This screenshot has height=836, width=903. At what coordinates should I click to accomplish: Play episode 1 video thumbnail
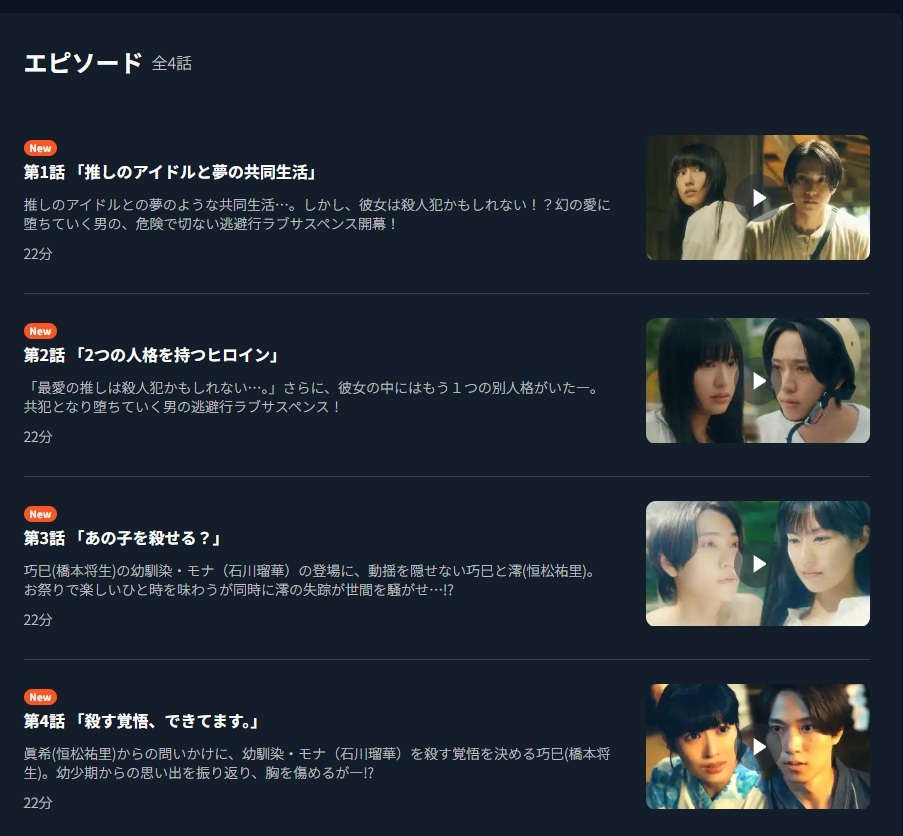coord(758,198)
